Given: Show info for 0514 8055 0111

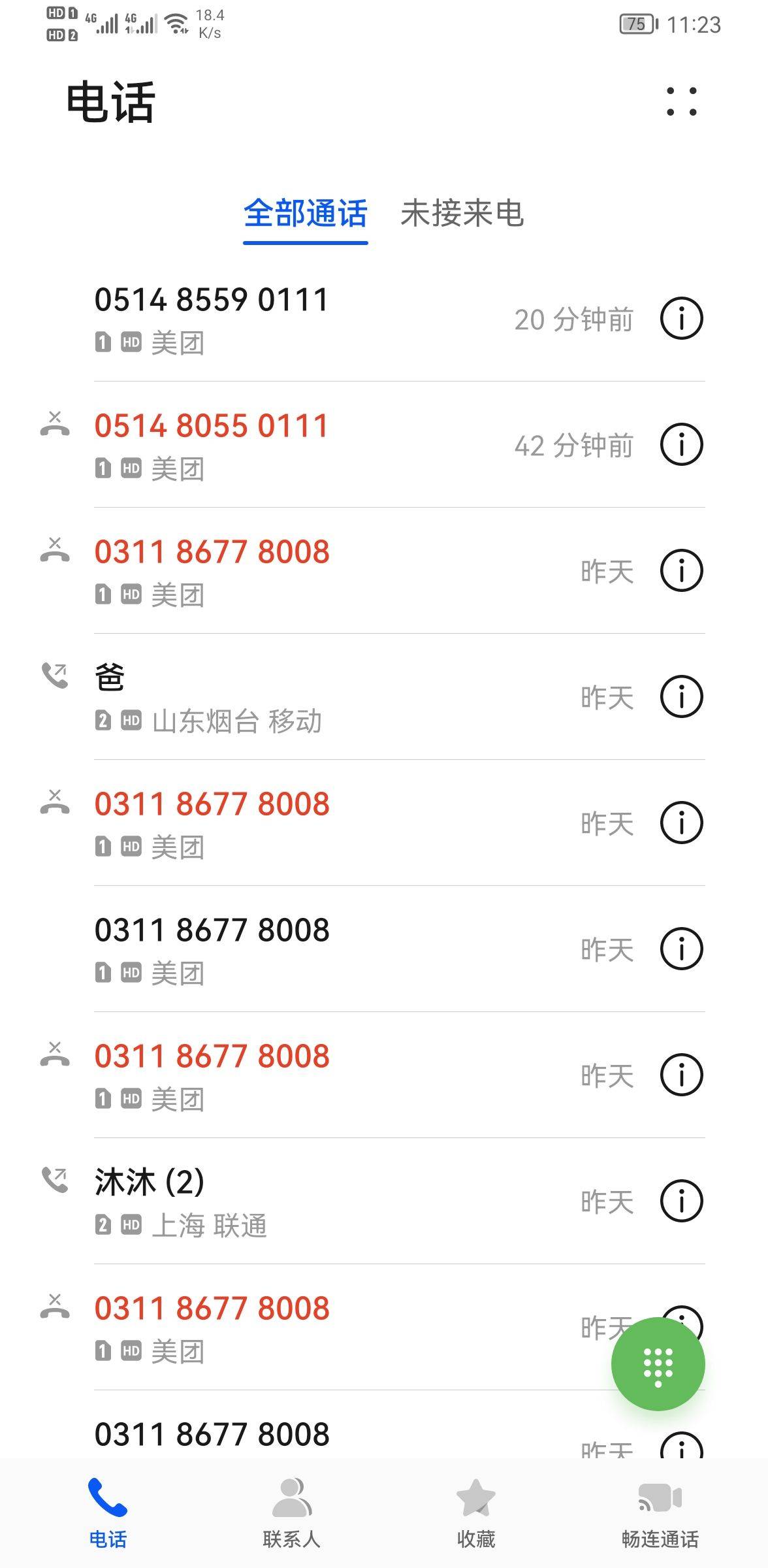Looking at the screenshot, I should [x=681, y=445].
